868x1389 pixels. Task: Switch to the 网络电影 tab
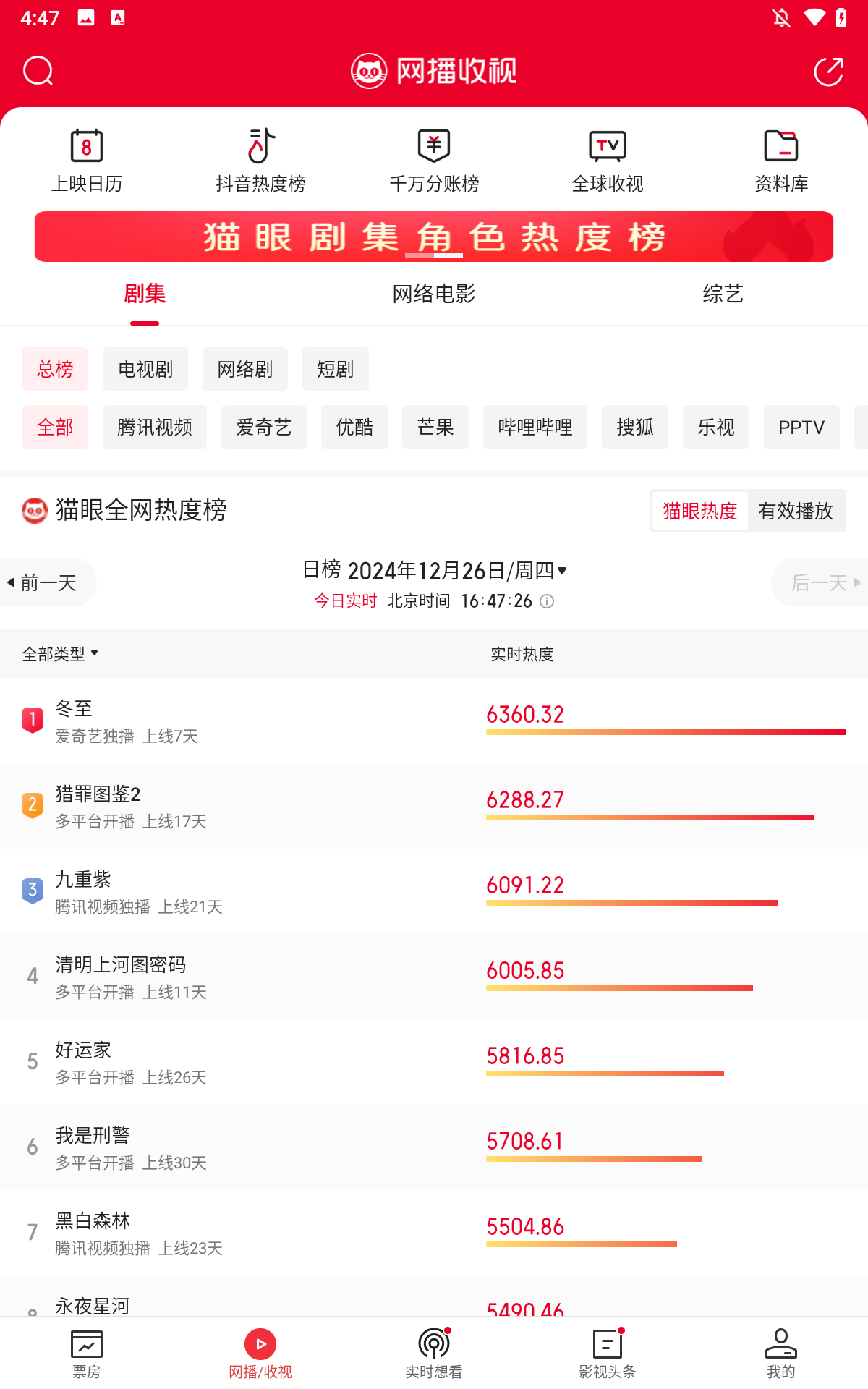click(x=434, y=294)
